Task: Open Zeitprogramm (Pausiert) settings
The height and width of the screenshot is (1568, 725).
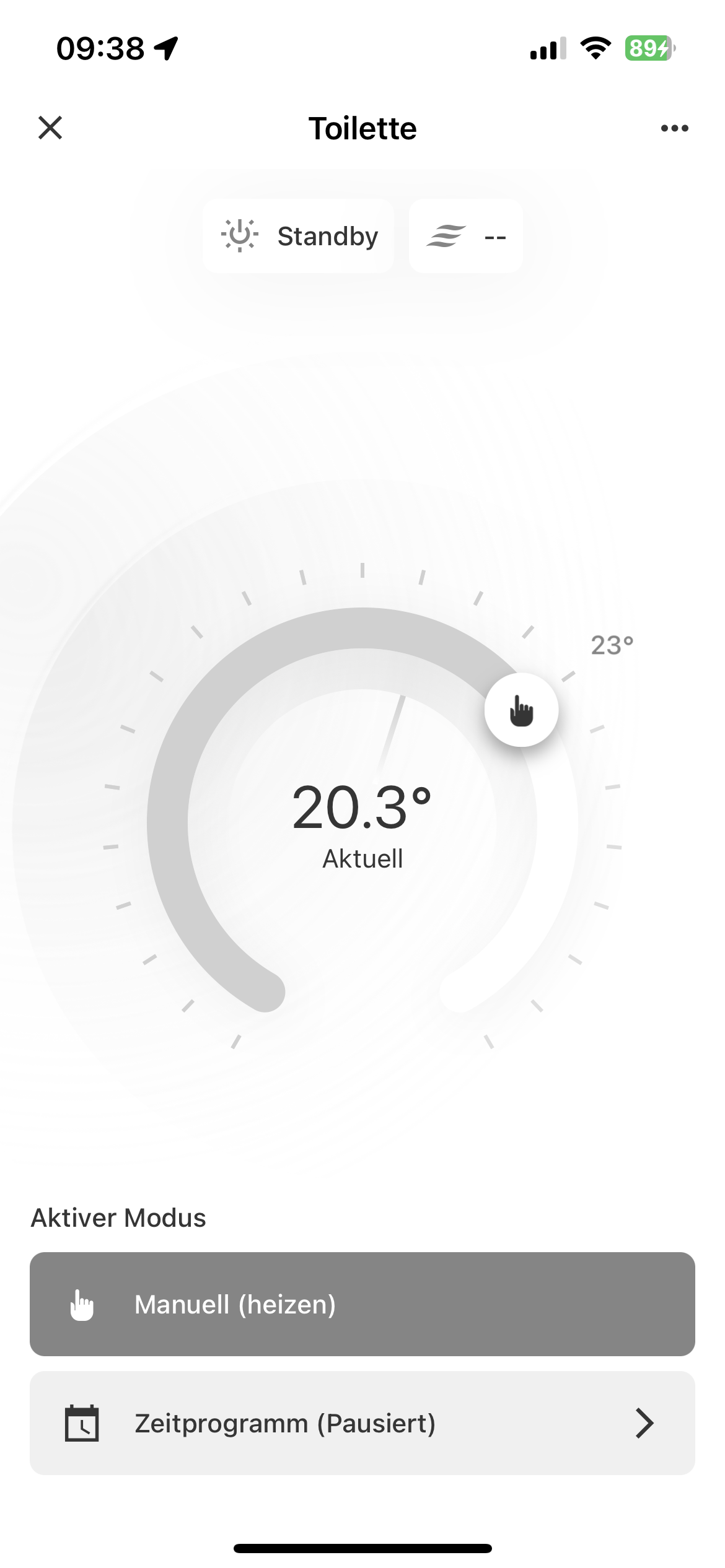Action: [362, 1423]
